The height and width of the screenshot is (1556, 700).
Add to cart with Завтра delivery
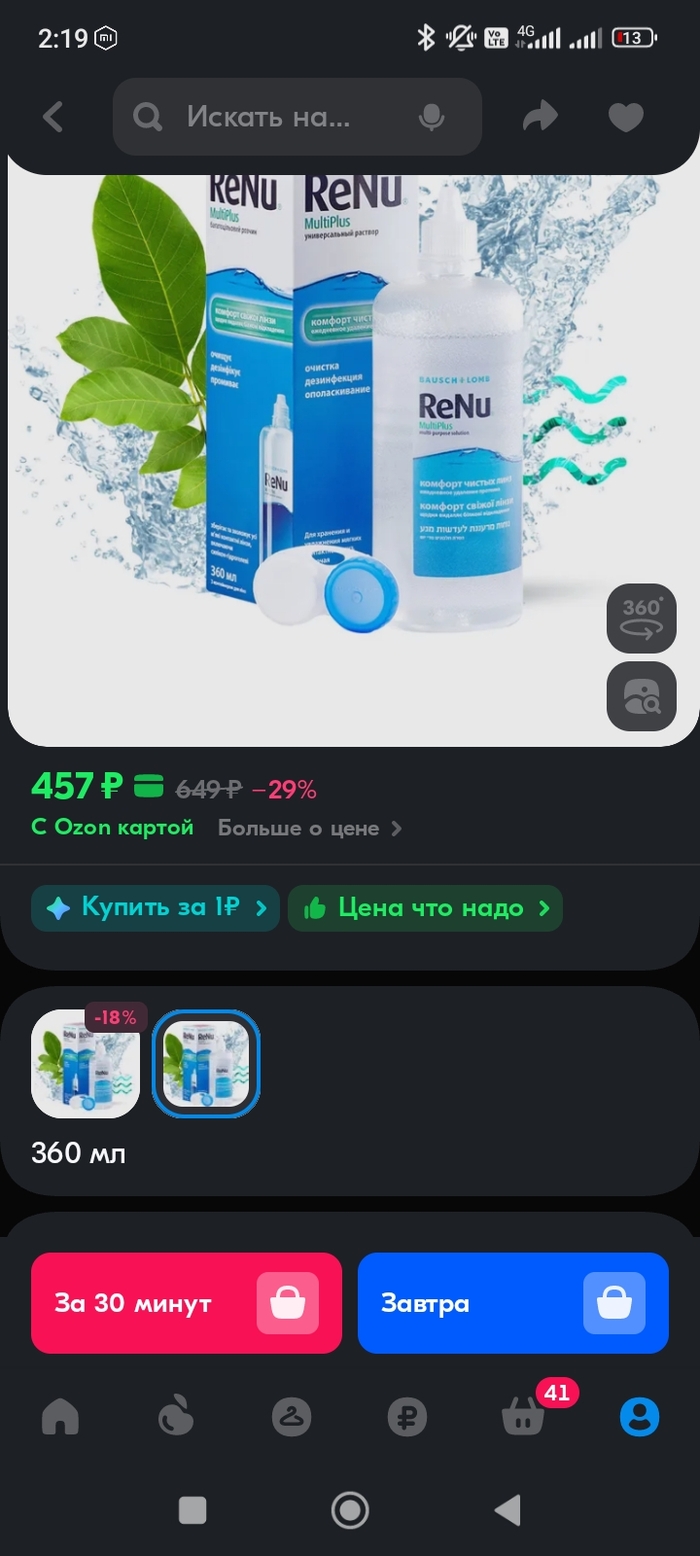point(513,1303)
